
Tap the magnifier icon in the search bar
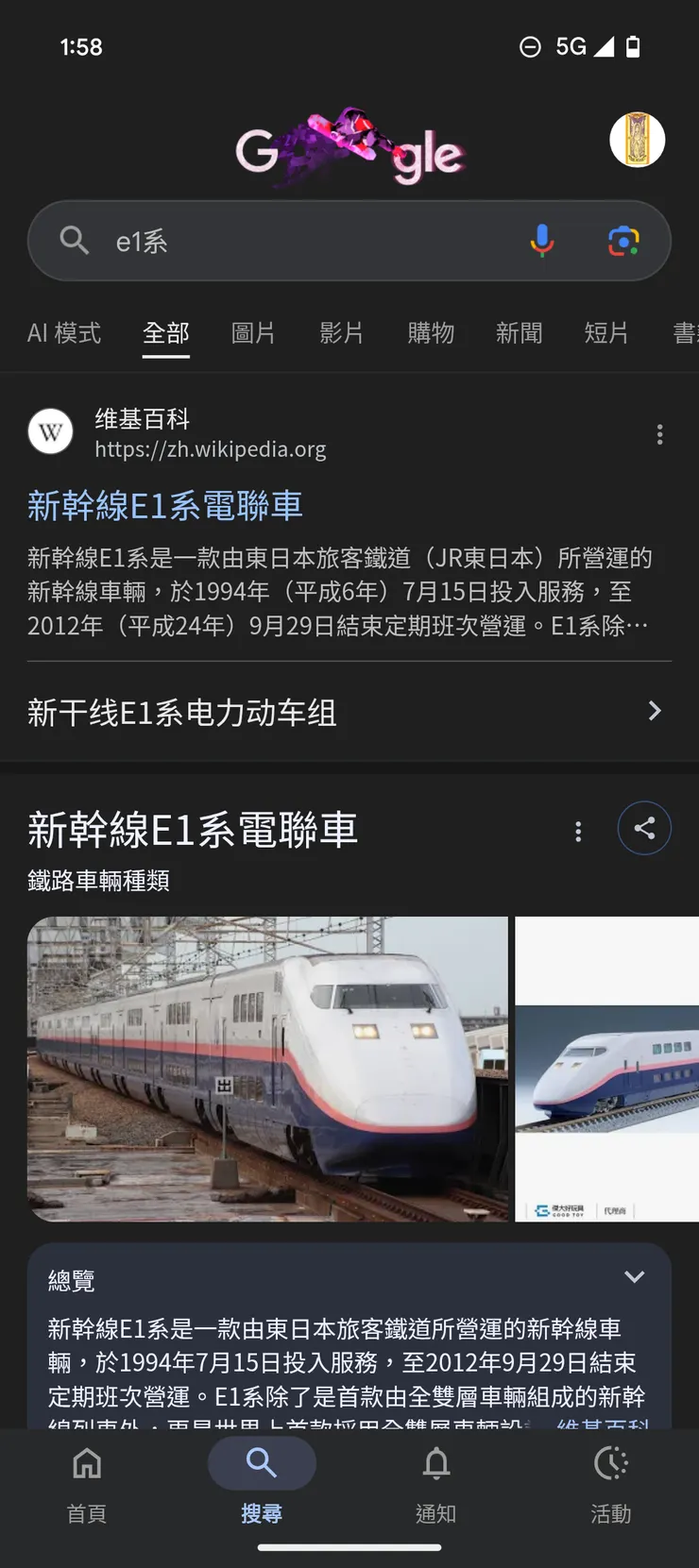(x=74, y=241)
